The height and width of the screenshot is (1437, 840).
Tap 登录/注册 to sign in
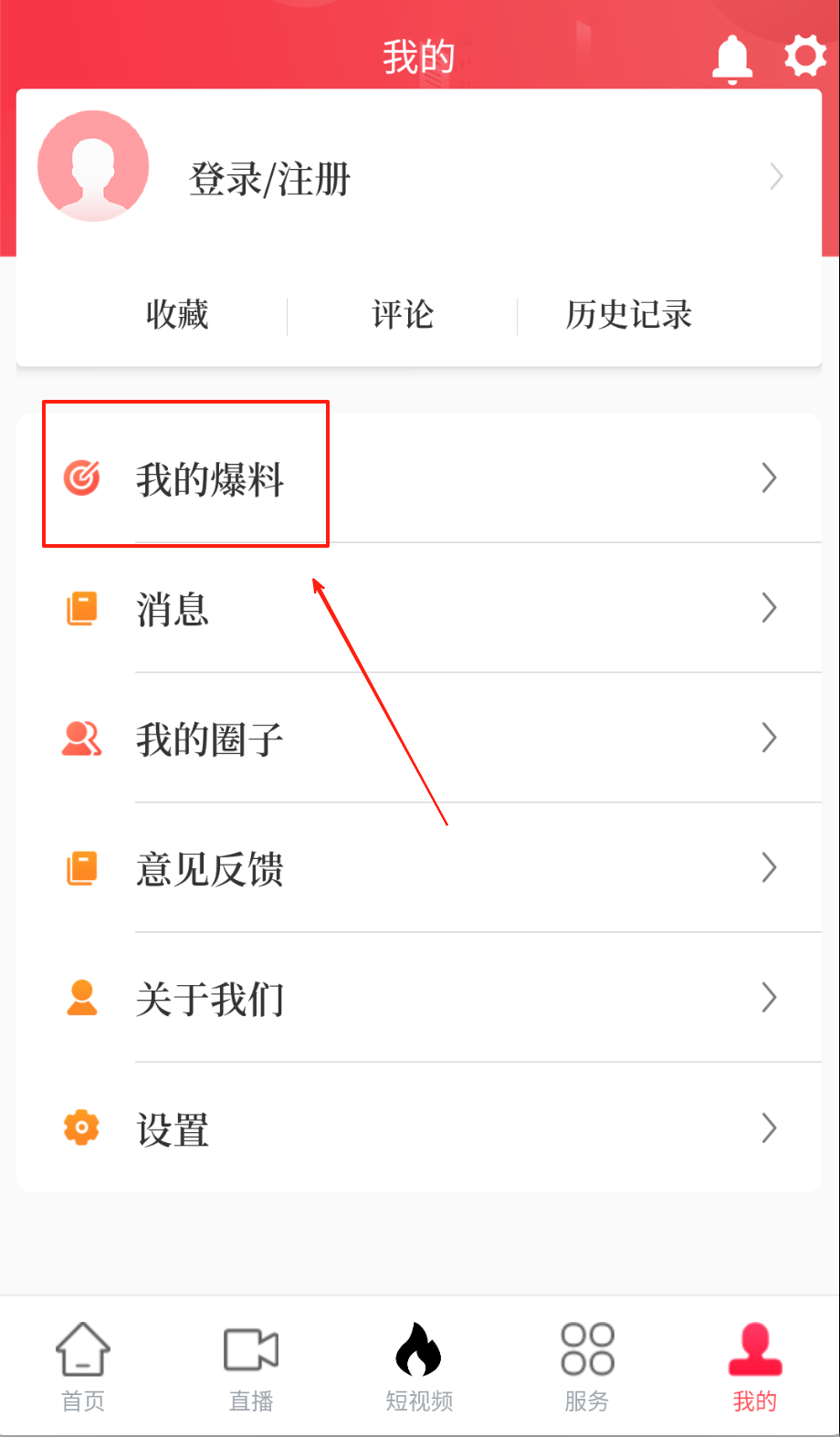(269, 178)
